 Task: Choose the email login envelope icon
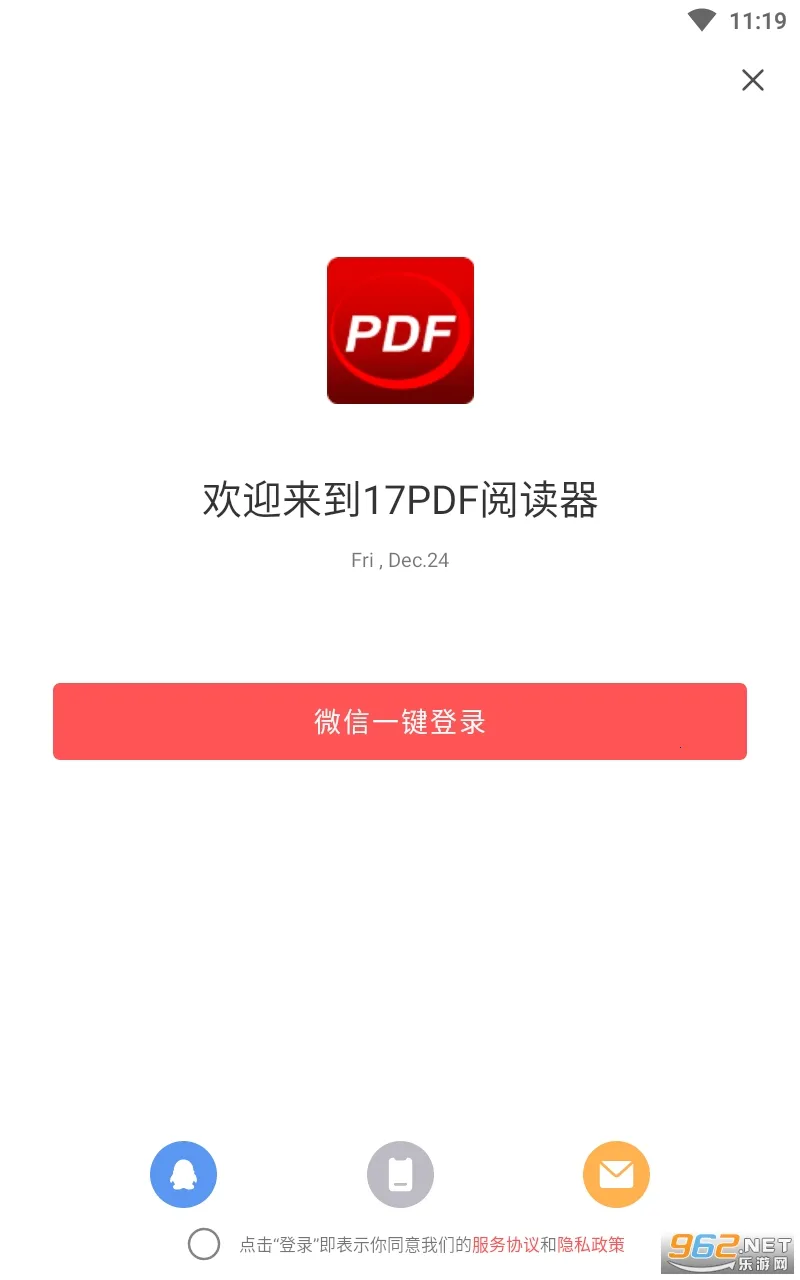[x=616, y=1174]
